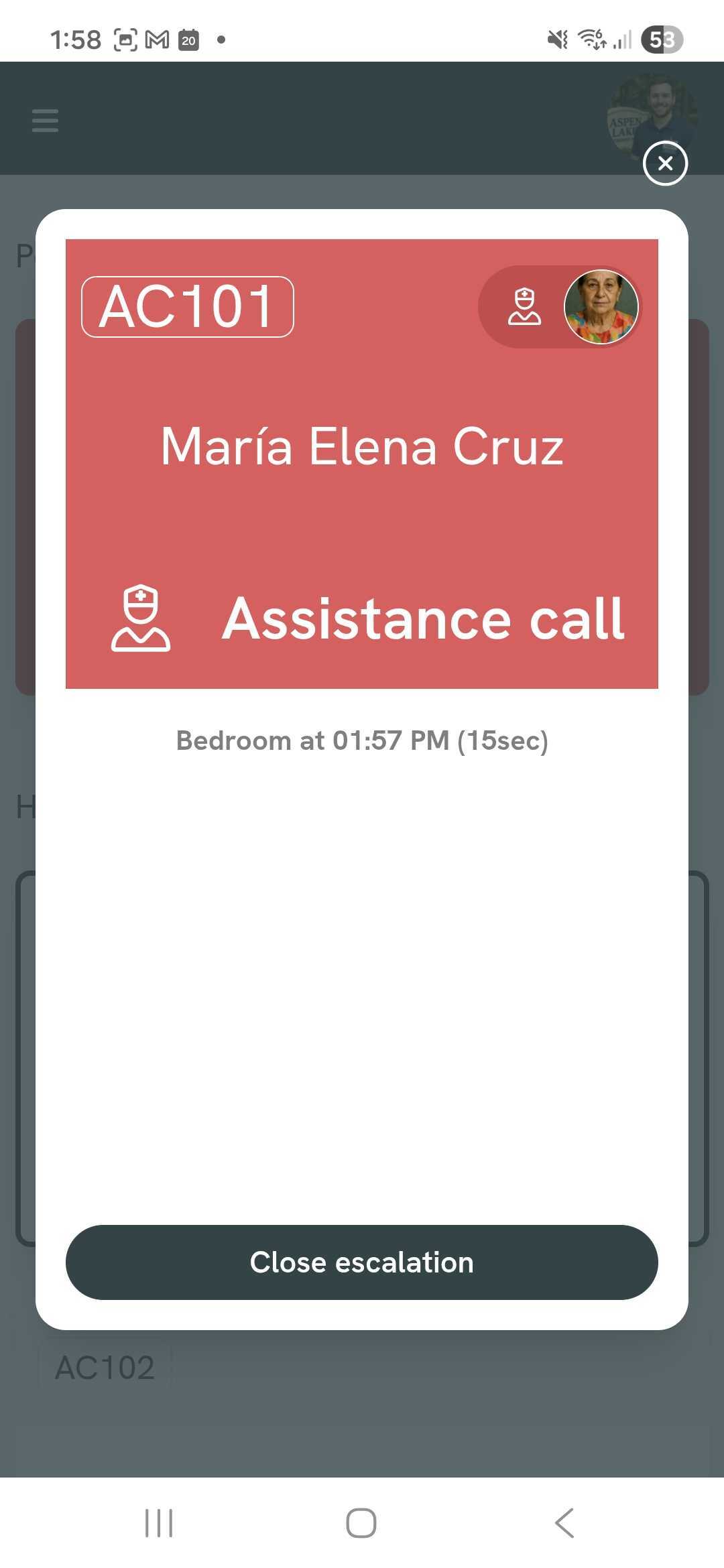Go to the device home screen
Screen dimensions: 724x1568
(x=361, y=1523)
